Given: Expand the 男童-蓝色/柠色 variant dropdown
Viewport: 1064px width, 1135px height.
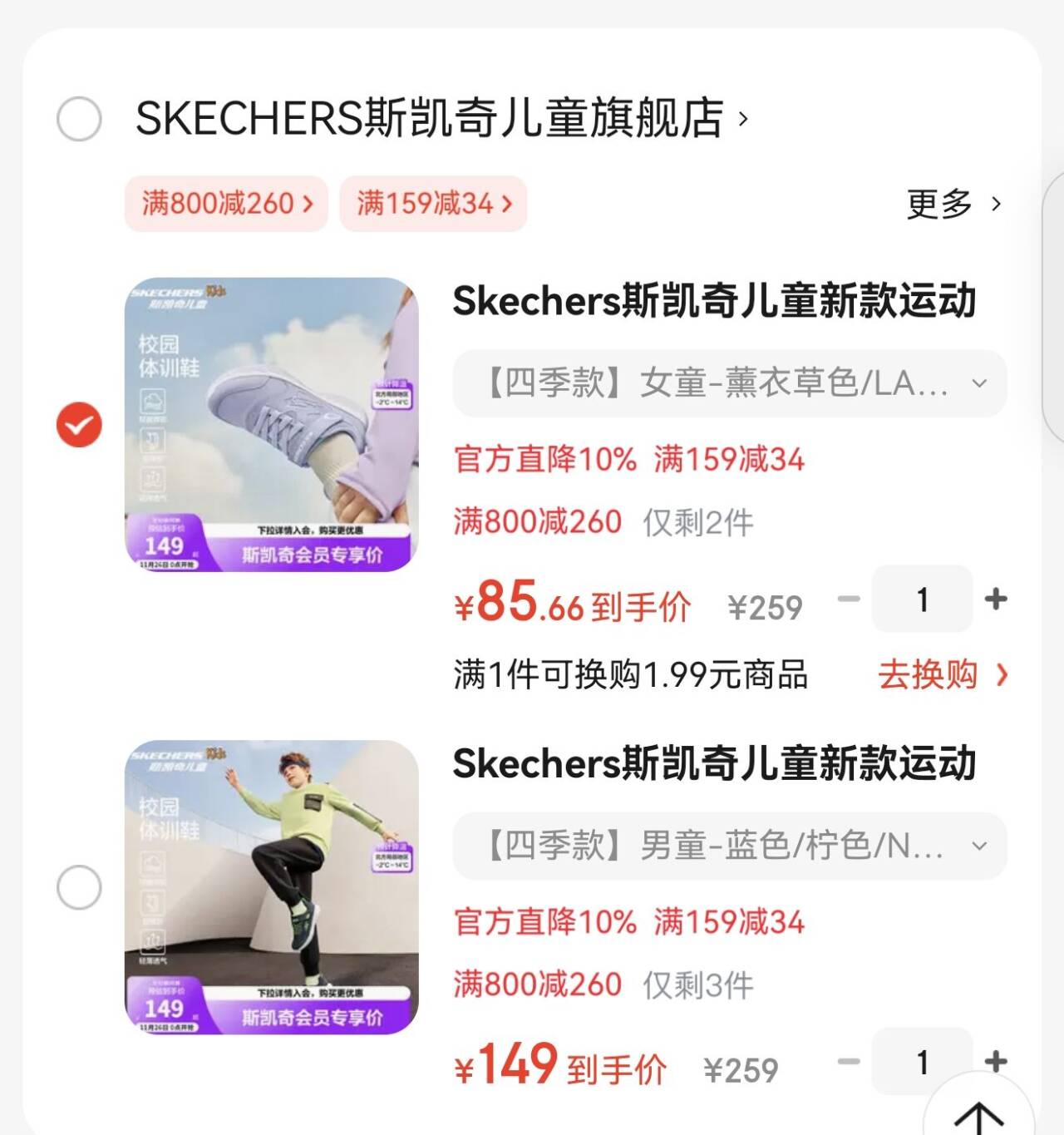Looking at the screenshot, I should 729,846.
